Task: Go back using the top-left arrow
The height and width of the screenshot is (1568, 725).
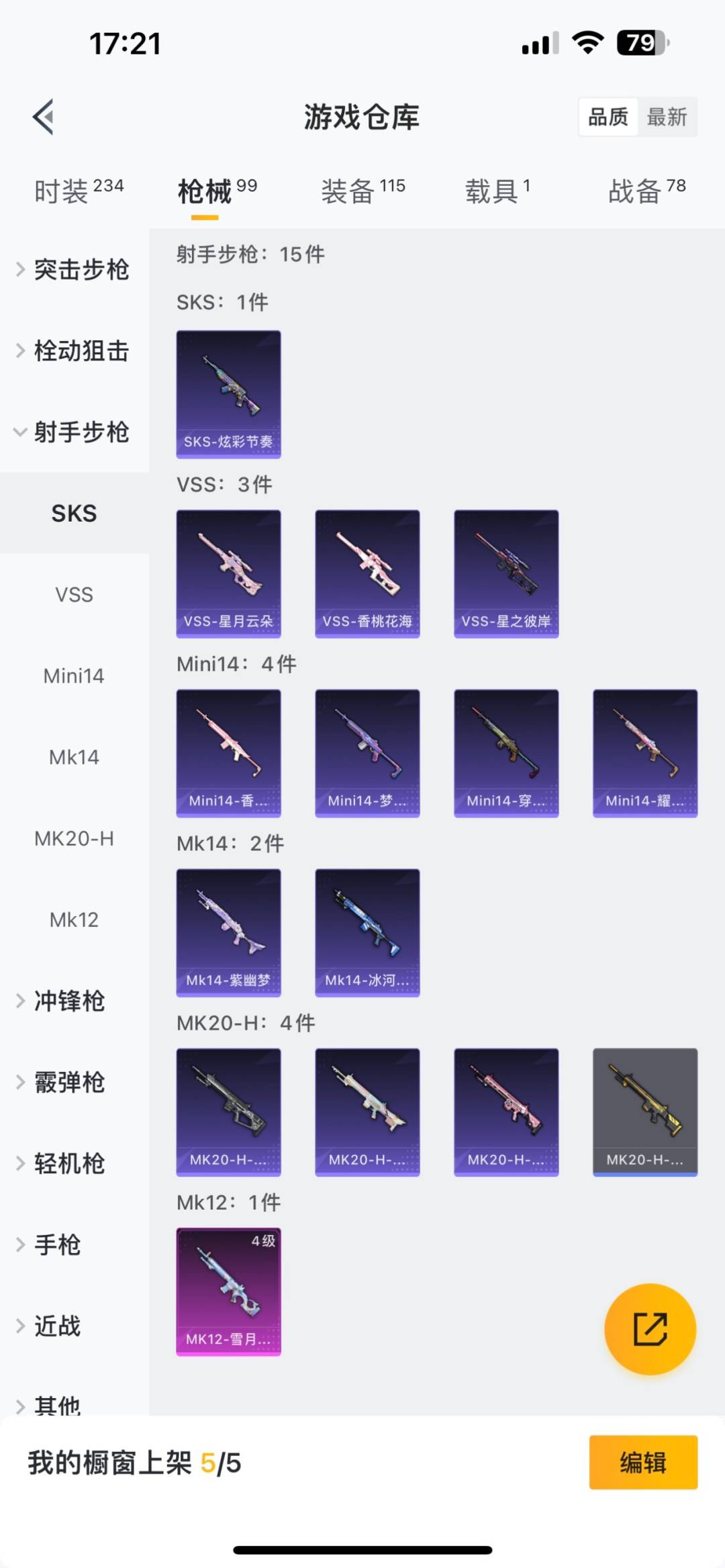Action: click(44, 117)
